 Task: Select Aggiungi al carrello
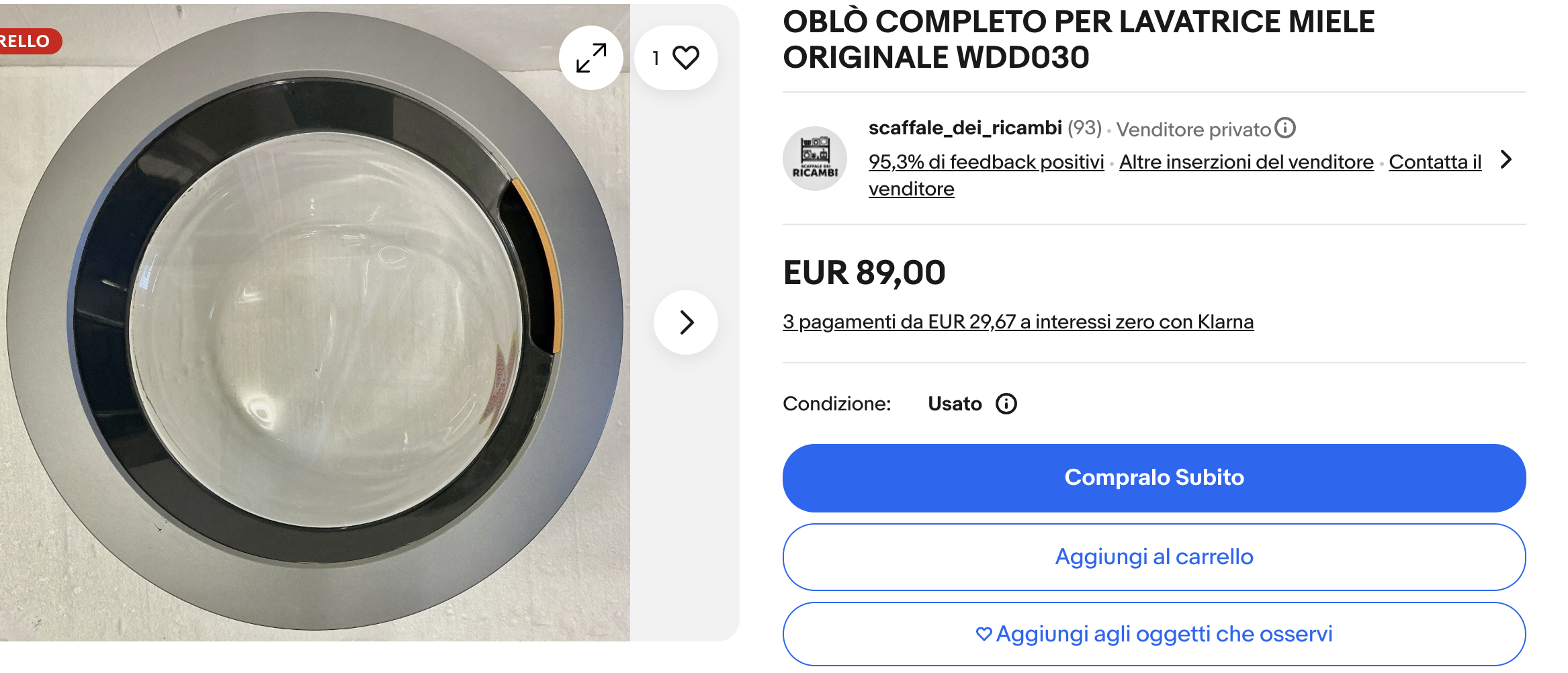(x=1153, y=557)
